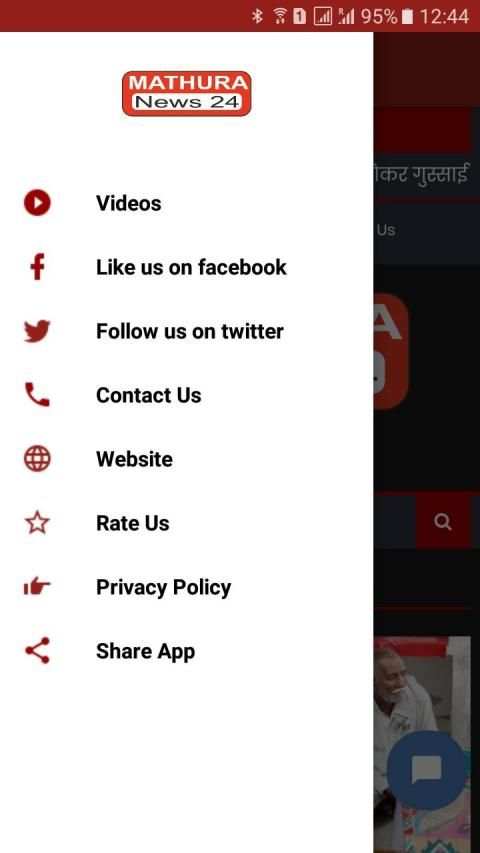Open the Videos menu item
This screenshot has height=853, width=480.
pos(186,203)
